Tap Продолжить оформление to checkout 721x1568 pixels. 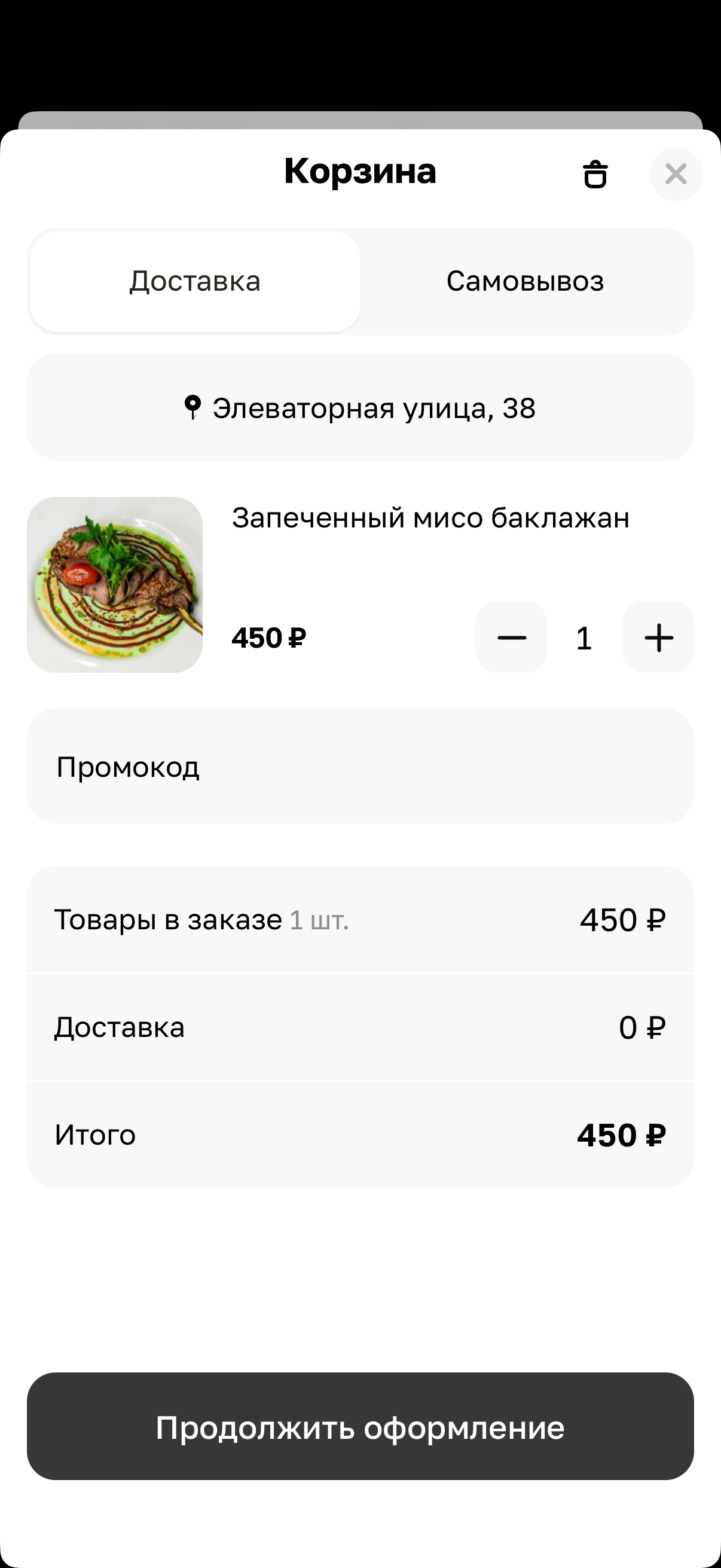[360, 1426]
